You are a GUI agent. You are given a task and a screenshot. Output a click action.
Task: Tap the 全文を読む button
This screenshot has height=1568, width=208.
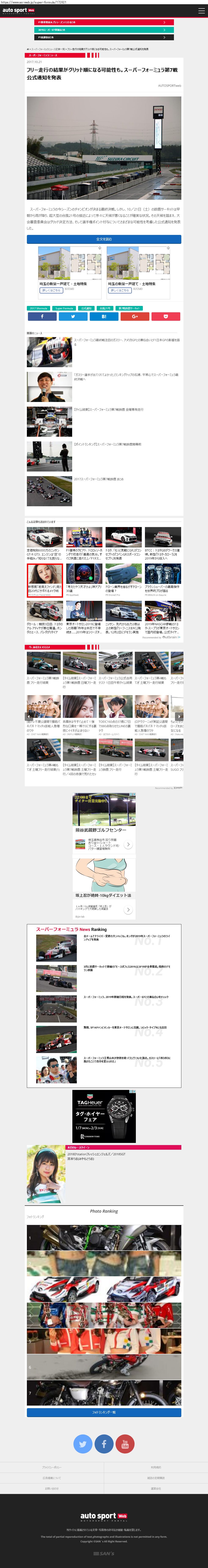(104, 239)
